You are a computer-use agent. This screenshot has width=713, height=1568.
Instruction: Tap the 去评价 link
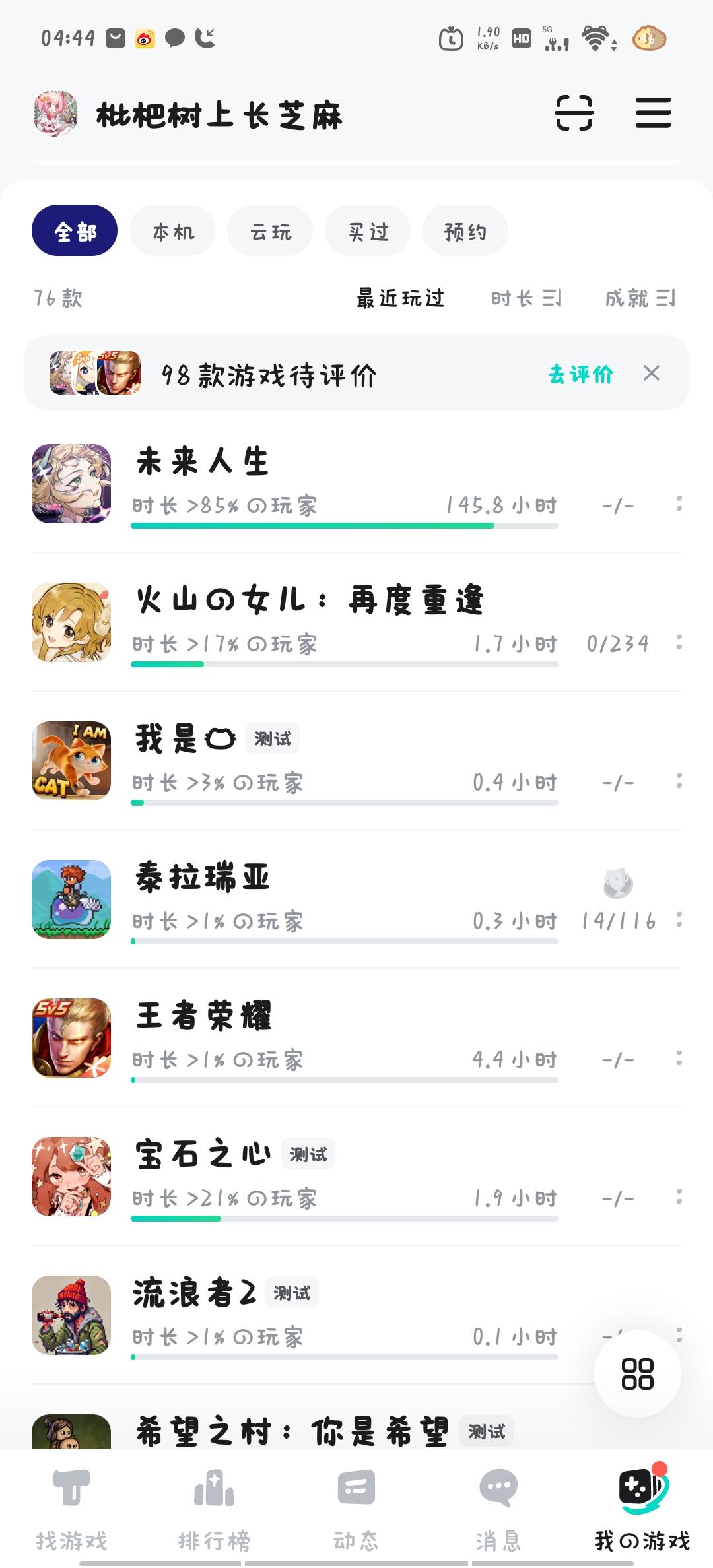tap(582, 374)
